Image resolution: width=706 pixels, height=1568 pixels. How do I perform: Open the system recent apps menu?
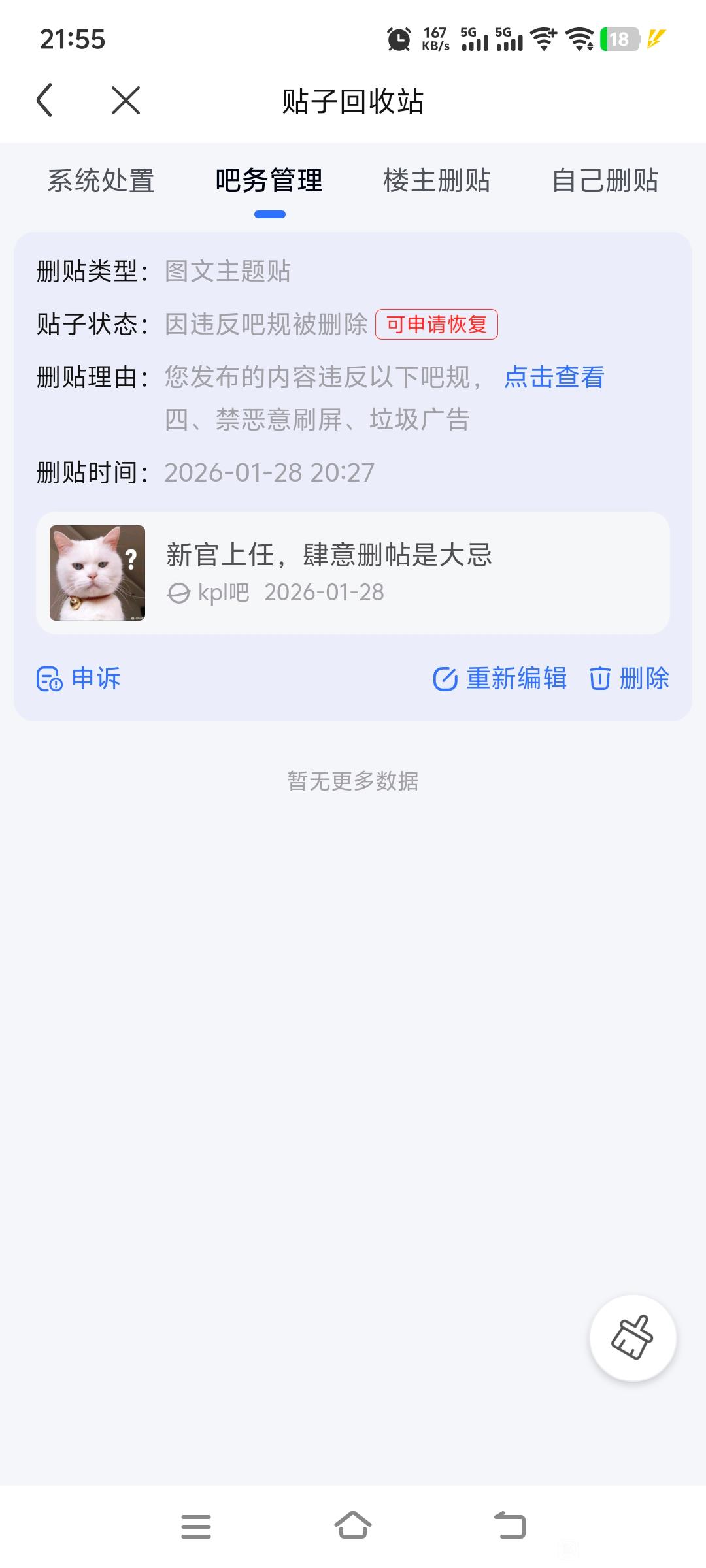click(x=196, y=1527)
